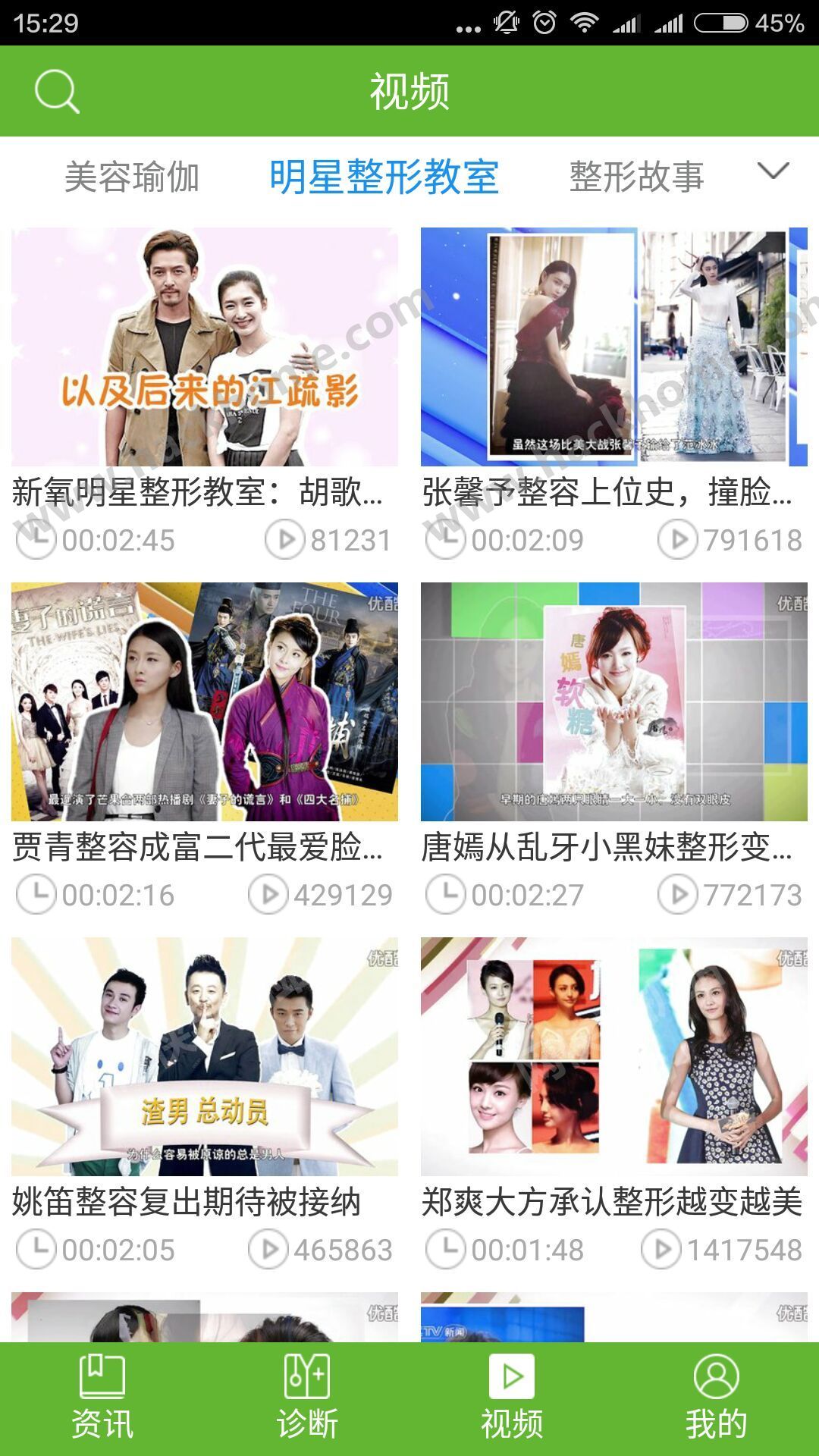The image size is (819, 1456).
Task: Switch to the 我的 profile tab
Action: click(x=717, y=1398)
